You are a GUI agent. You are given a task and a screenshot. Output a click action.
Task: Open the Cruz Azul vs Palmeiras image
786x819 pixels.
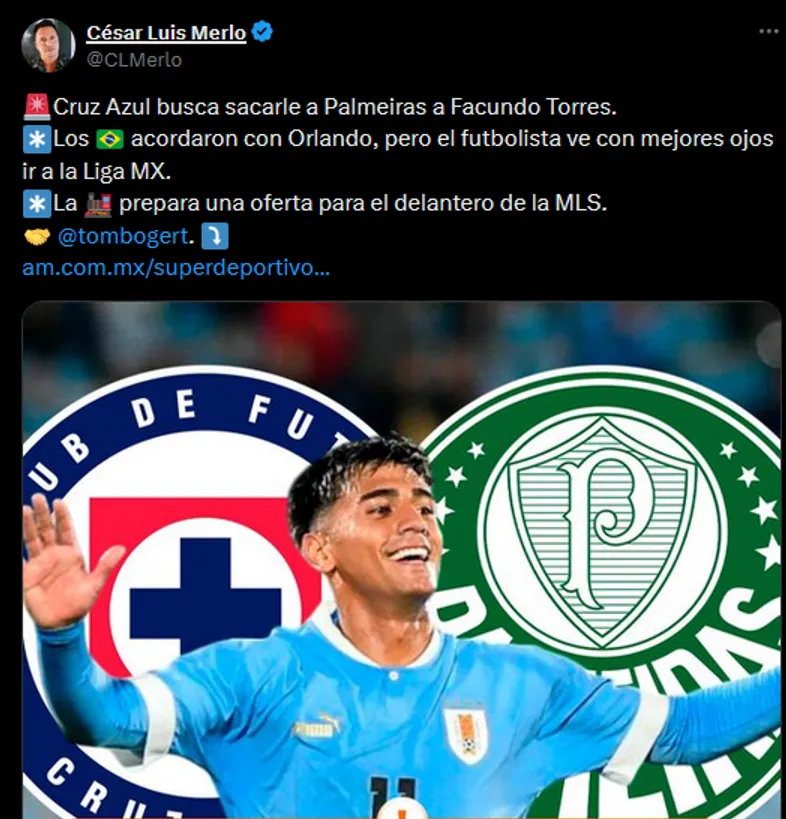point(402,560)
